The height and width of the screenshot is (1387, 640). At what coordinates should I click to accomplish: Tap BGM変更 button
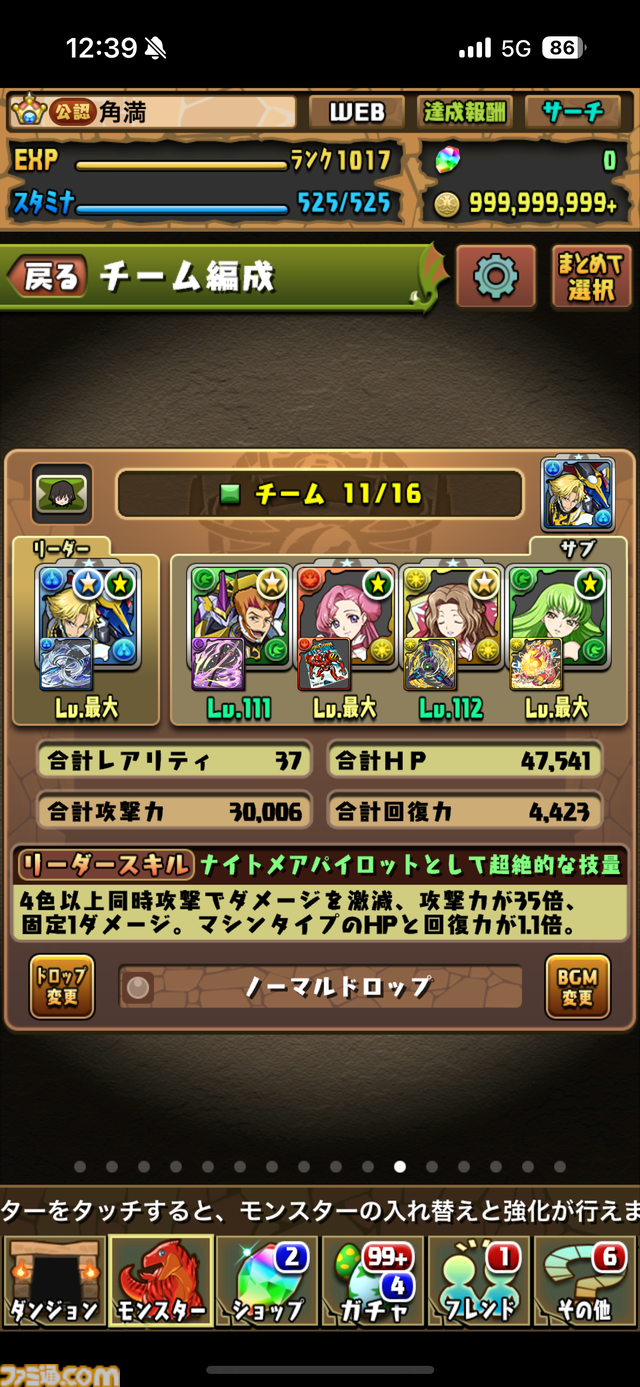[577, 986]
